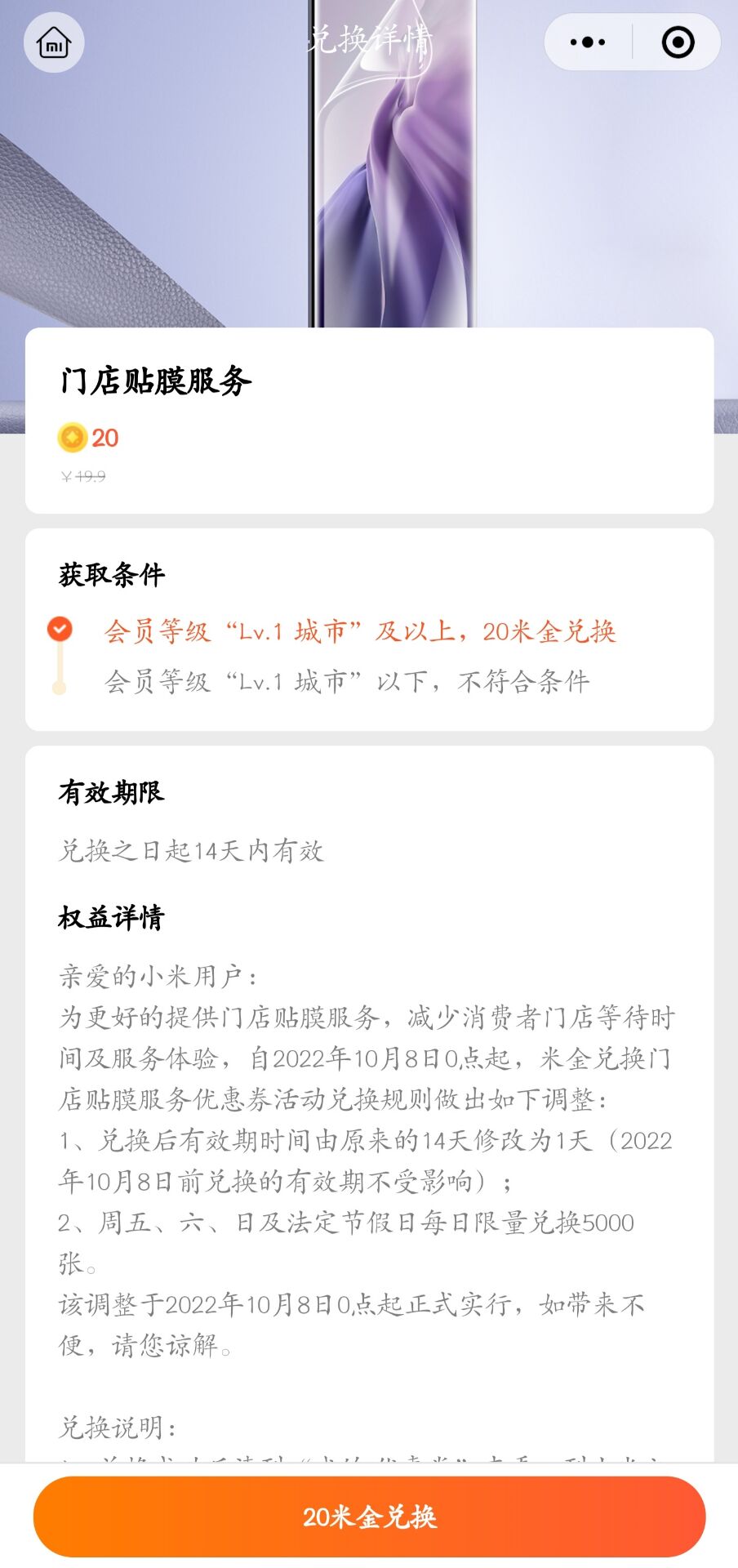The height and width of the screenshot is (1568, 738).
Task: Click the orange checkmark on the Lv.1 condition
Action: click(x=58, y=630)
